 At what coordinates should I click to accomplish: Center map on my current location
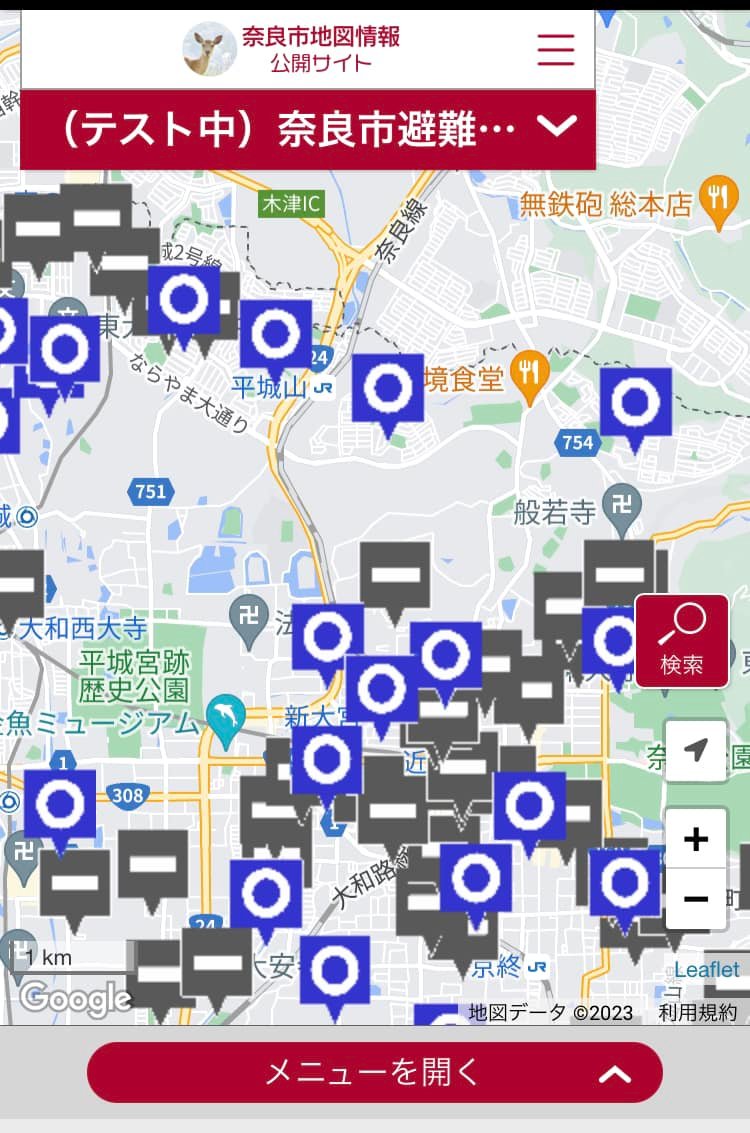tap(696, 750)
